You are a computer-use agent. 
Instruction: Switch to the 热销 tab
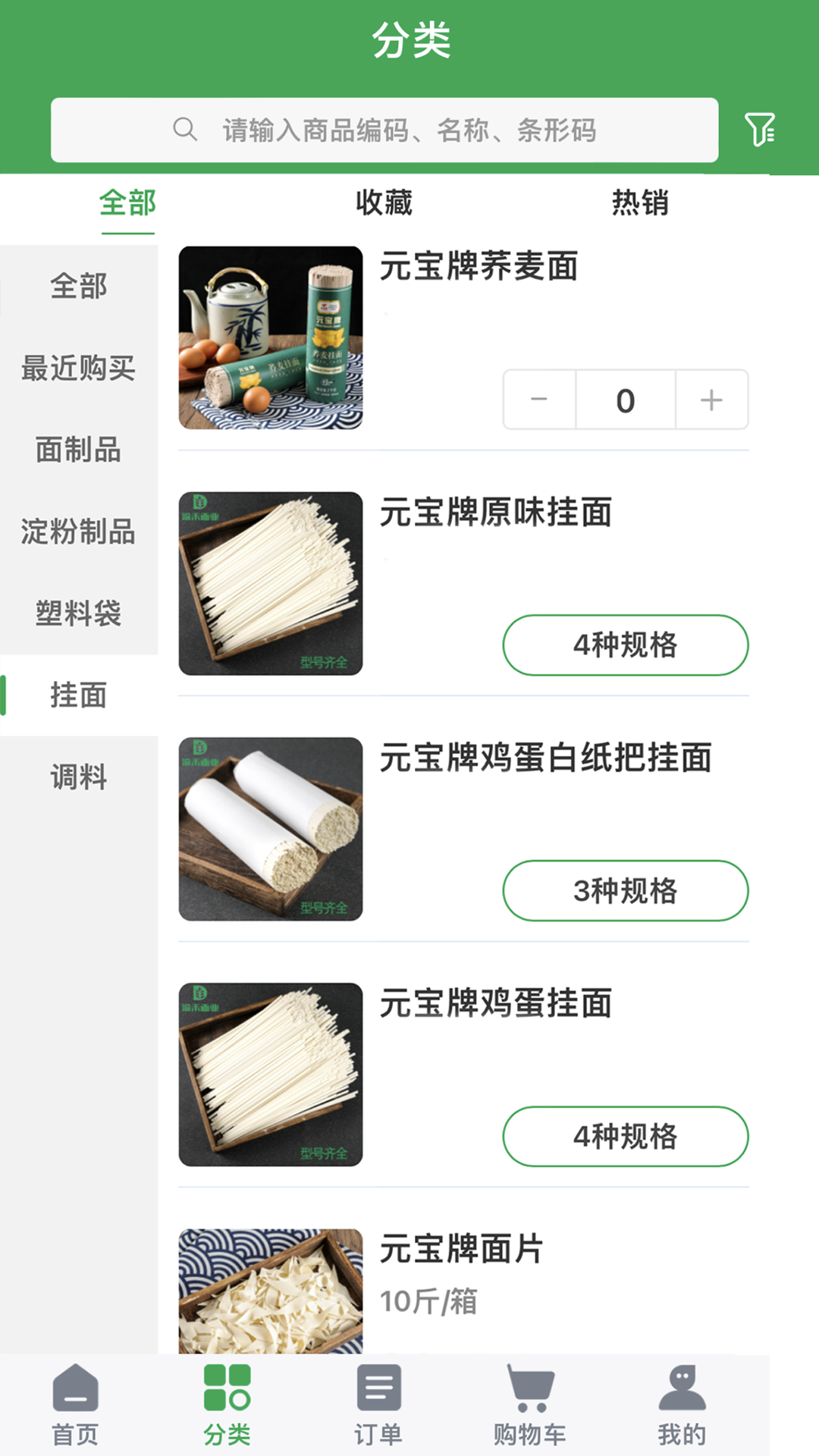click(638, 202)
